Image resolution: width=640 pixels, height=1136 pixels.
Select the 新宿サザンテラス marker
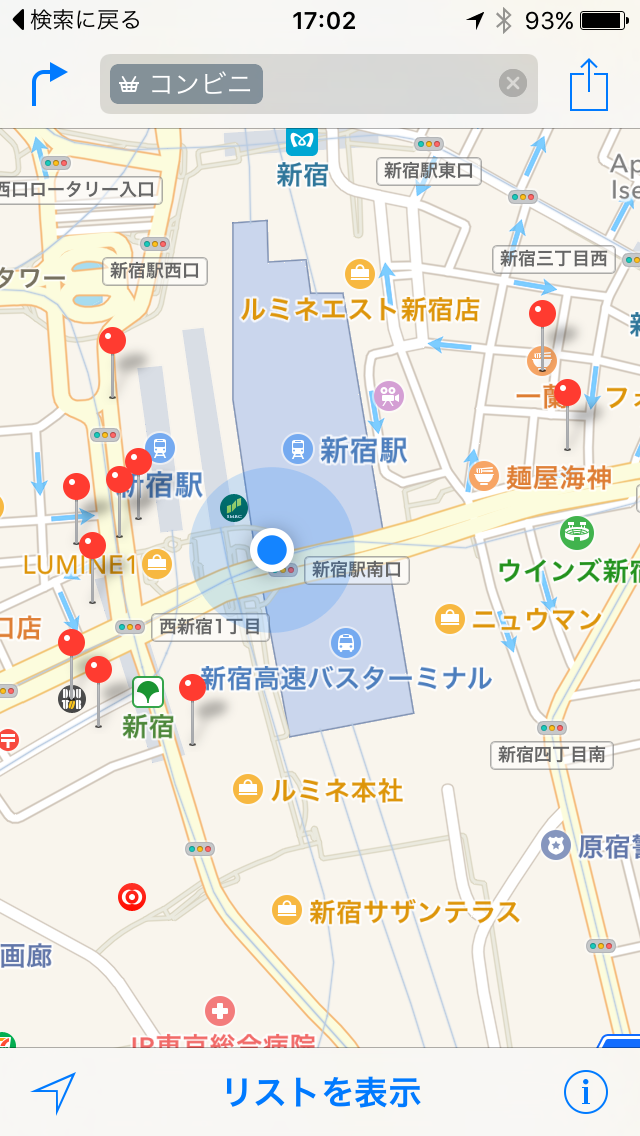[x=286, y=910]
